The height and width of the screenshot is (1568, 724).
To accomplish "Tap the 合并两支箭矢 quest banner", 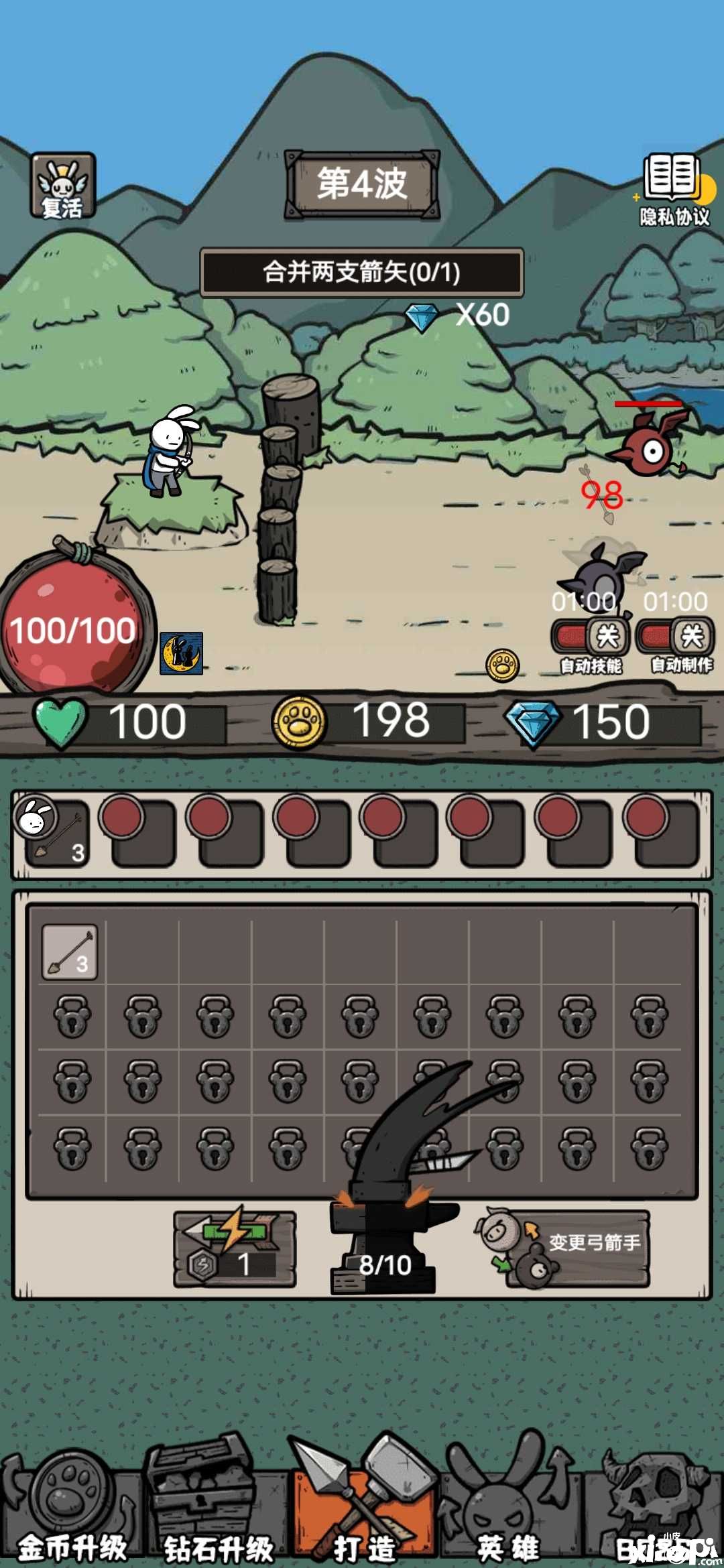I will pos(361,272).
